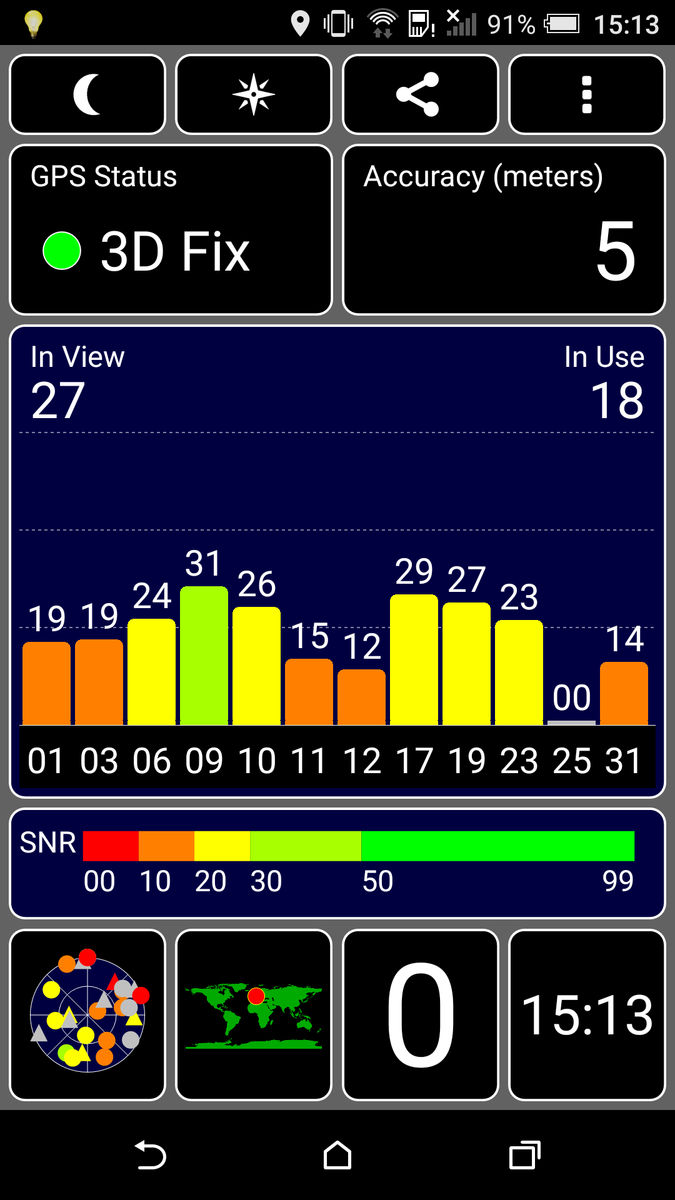Tap the speed tile showing 0
Screen dimensions: 675x1200
tap(420, 1015)
